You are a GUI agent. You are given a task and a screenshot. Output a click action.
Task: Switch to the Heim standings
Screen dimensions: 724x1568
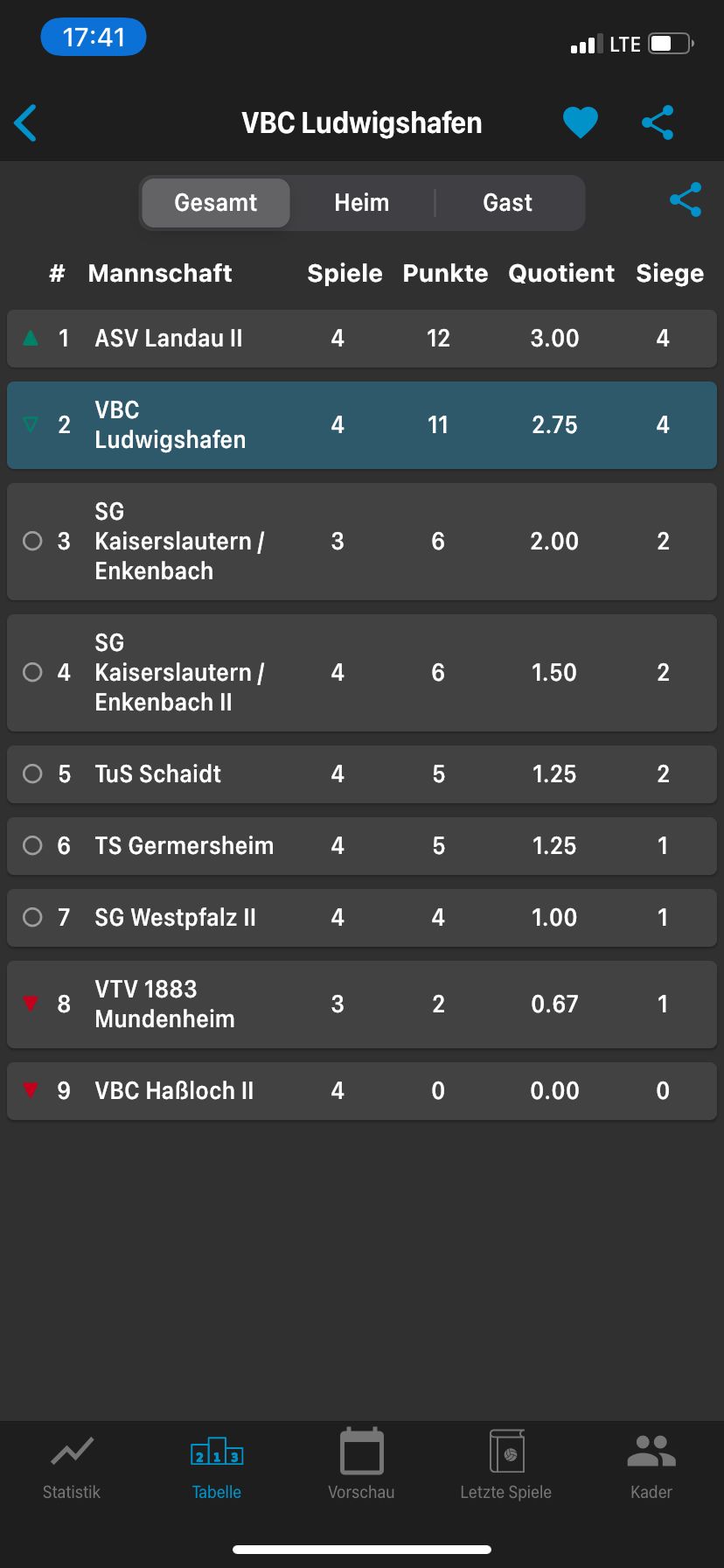click(361, 203)
